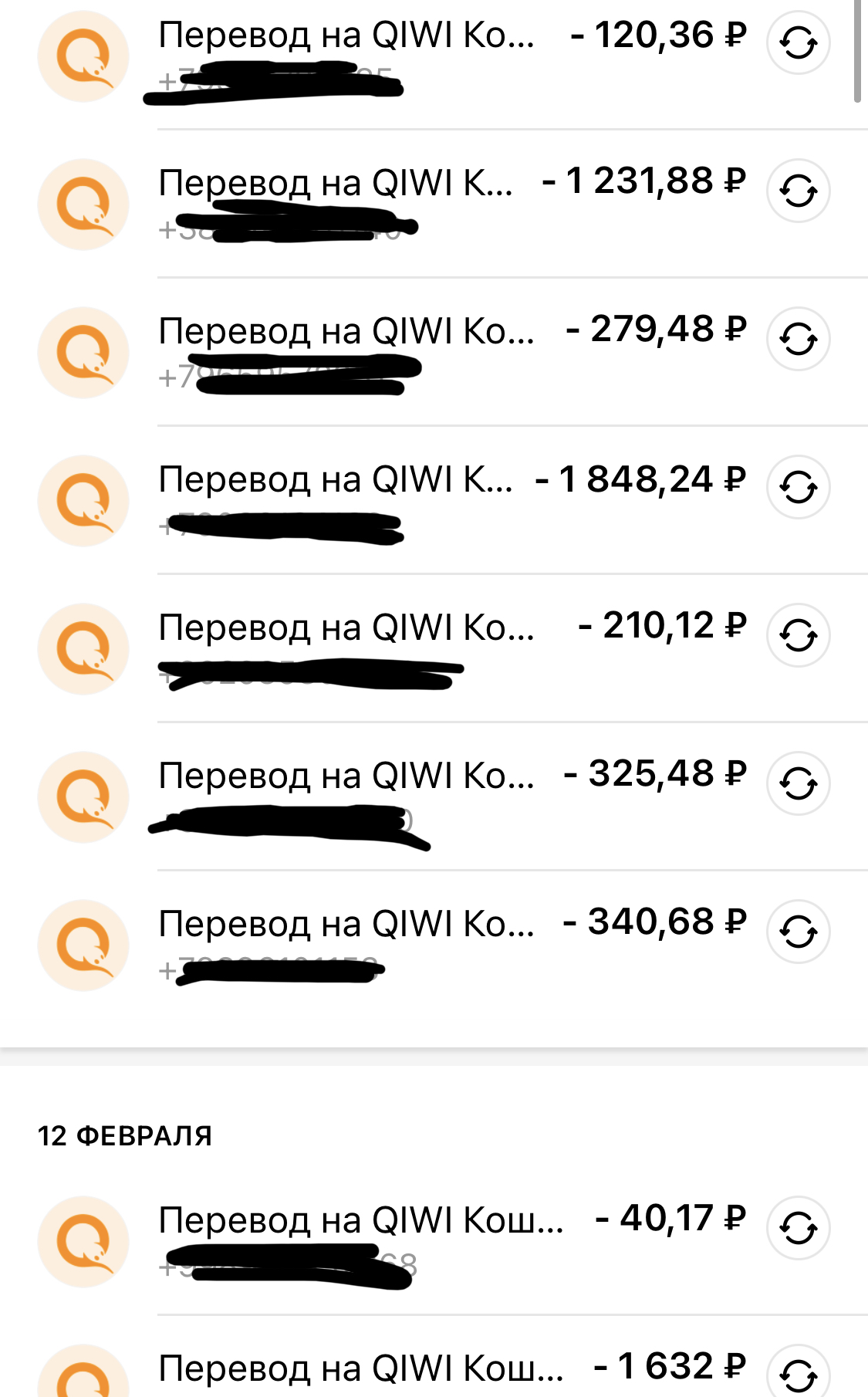Tap repeat icon beside 210,12 ₽
Image resolution: width=868 pixels, height=1397 pixels.
coord(798,635)
